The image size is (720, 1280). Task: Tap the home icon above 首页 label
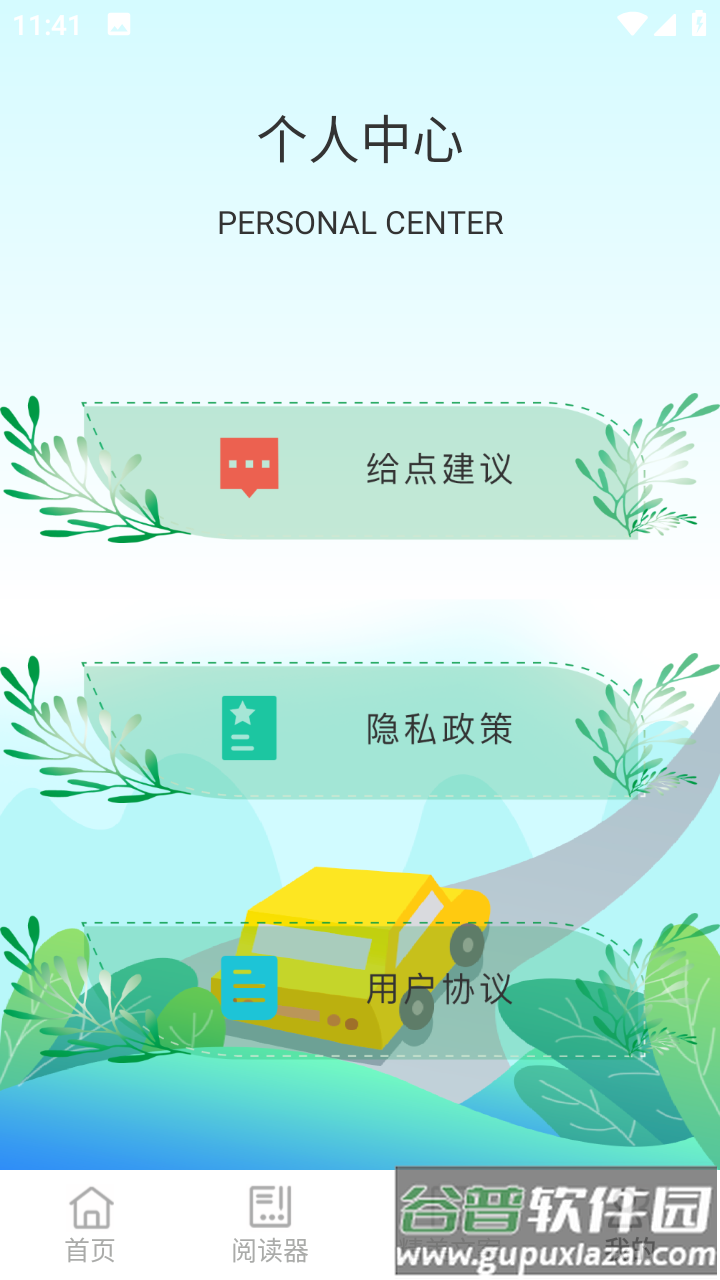tap(91, 1207)
